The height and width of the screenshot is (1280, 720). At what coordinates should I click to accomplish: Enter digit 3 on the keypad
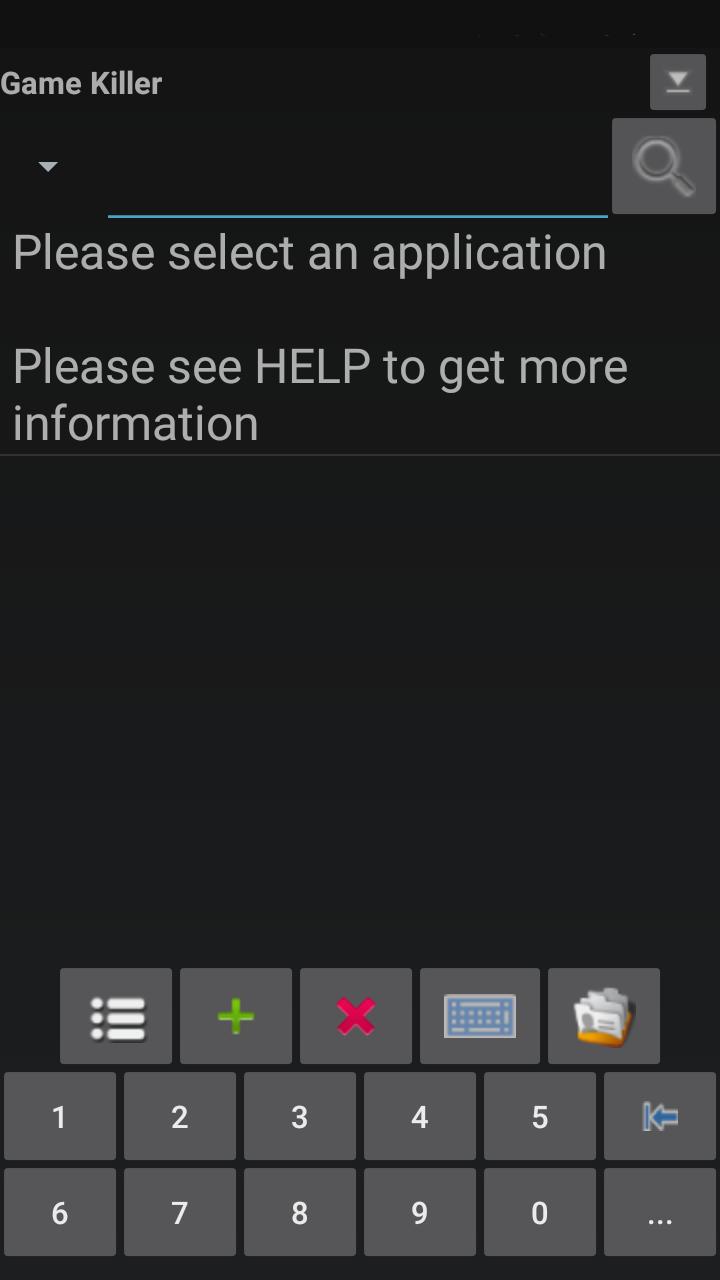tap(300, 1116)
